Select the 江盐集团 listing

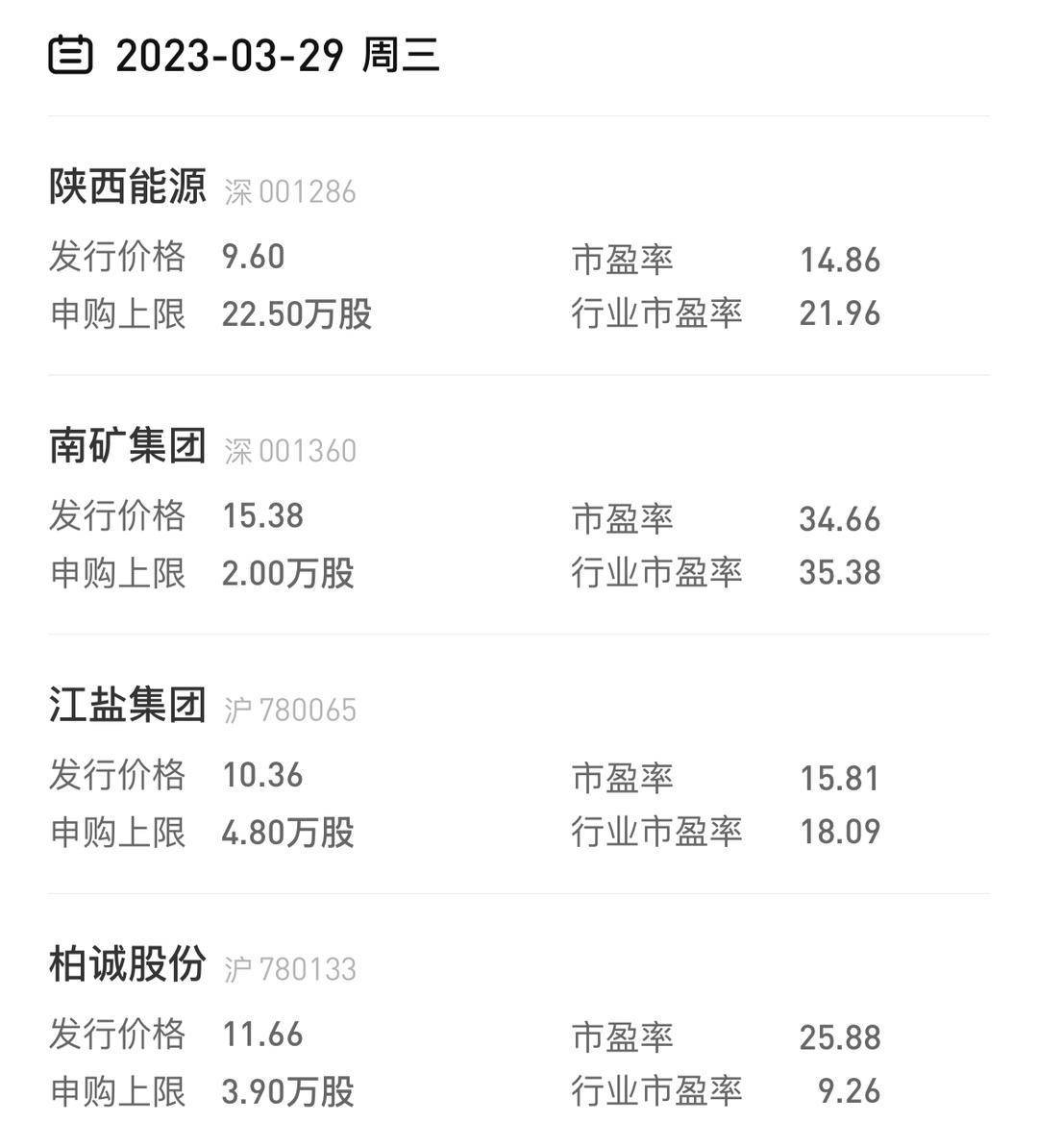(128, 706)
